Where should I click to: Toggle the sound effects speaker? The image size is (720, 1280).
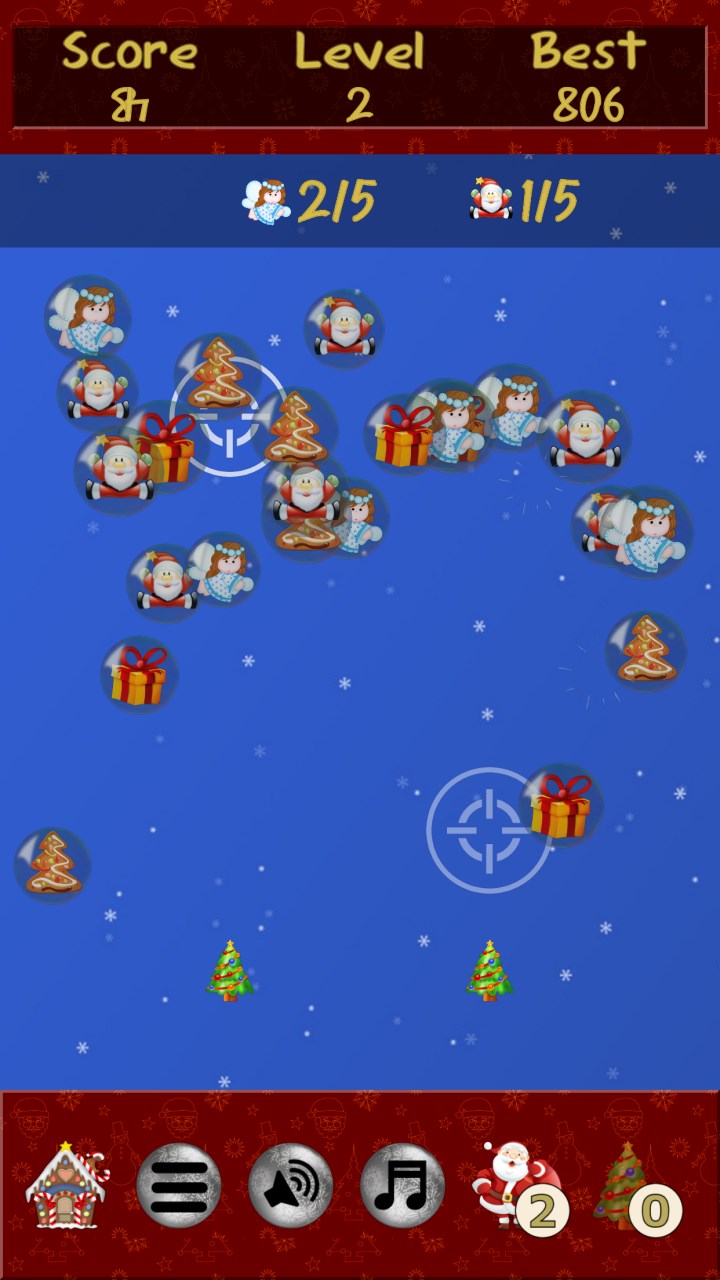click(291, 1186)
